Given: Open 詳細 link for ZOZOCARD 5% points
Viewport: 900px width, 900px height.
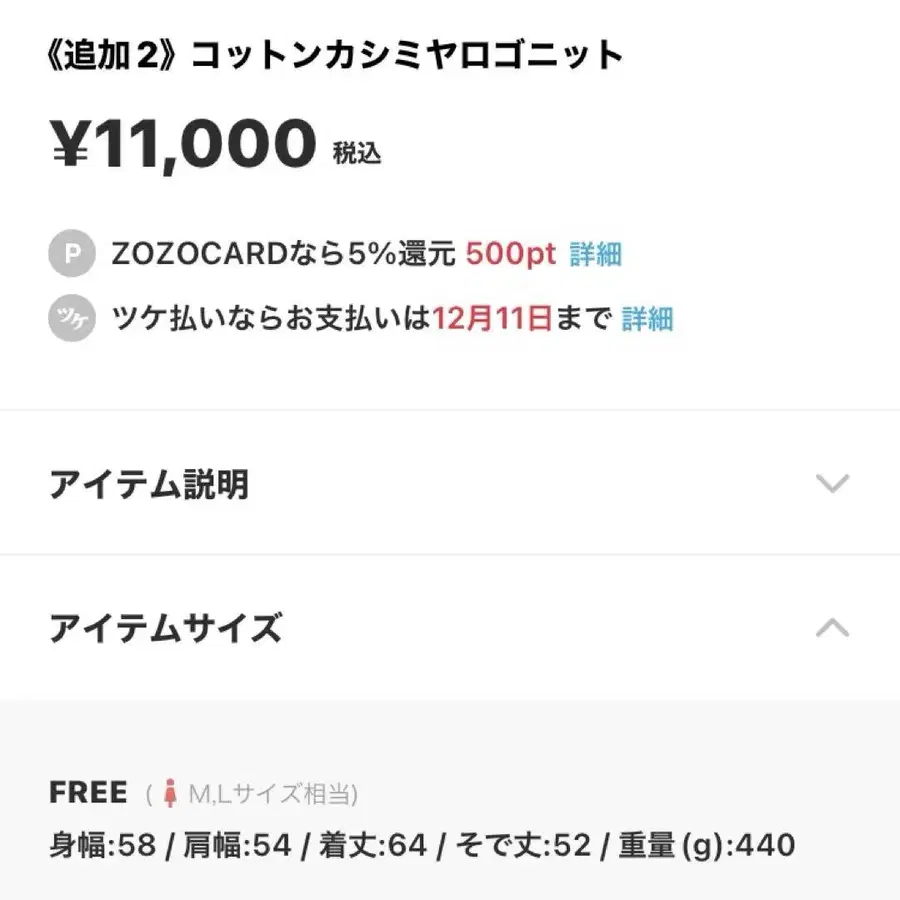Looking at the screenshot, I should (x=596, y=254).
